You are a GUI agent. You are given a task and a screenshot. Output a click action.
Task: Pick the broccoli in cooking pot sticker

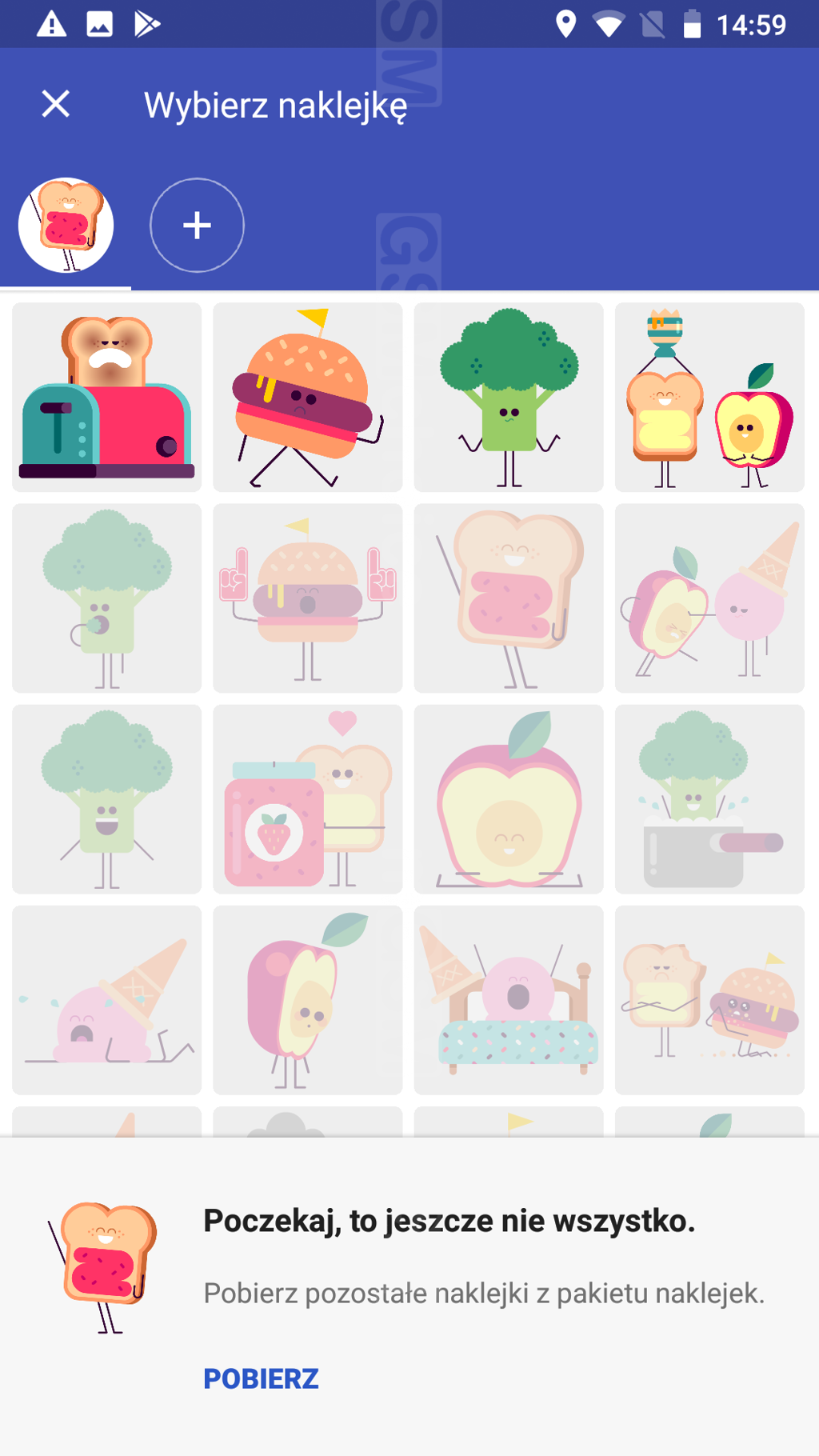[709, 799]
